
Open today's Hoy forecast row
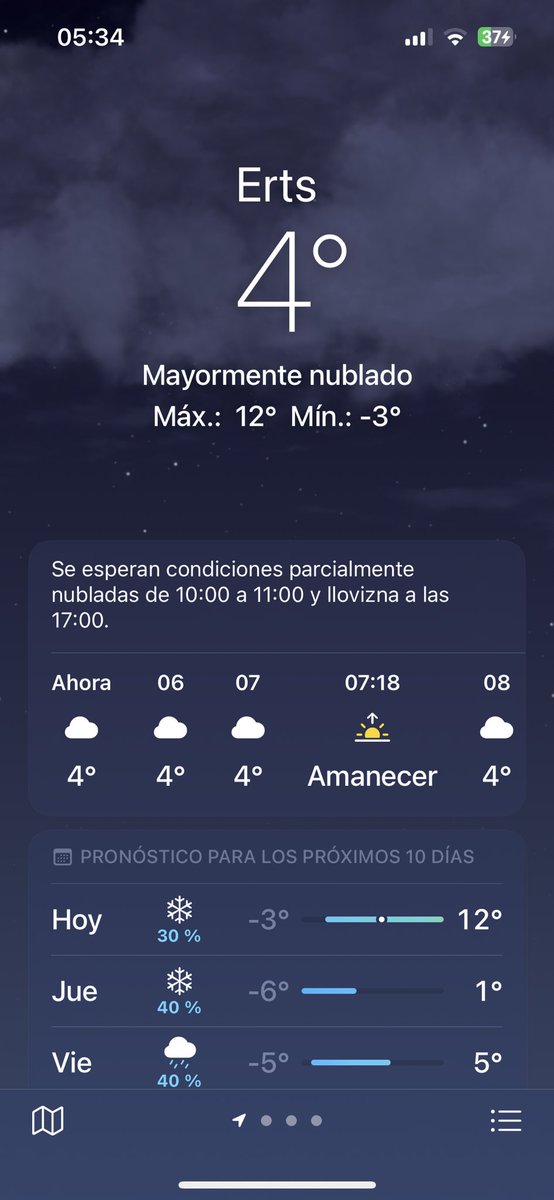tap(277, 919)
